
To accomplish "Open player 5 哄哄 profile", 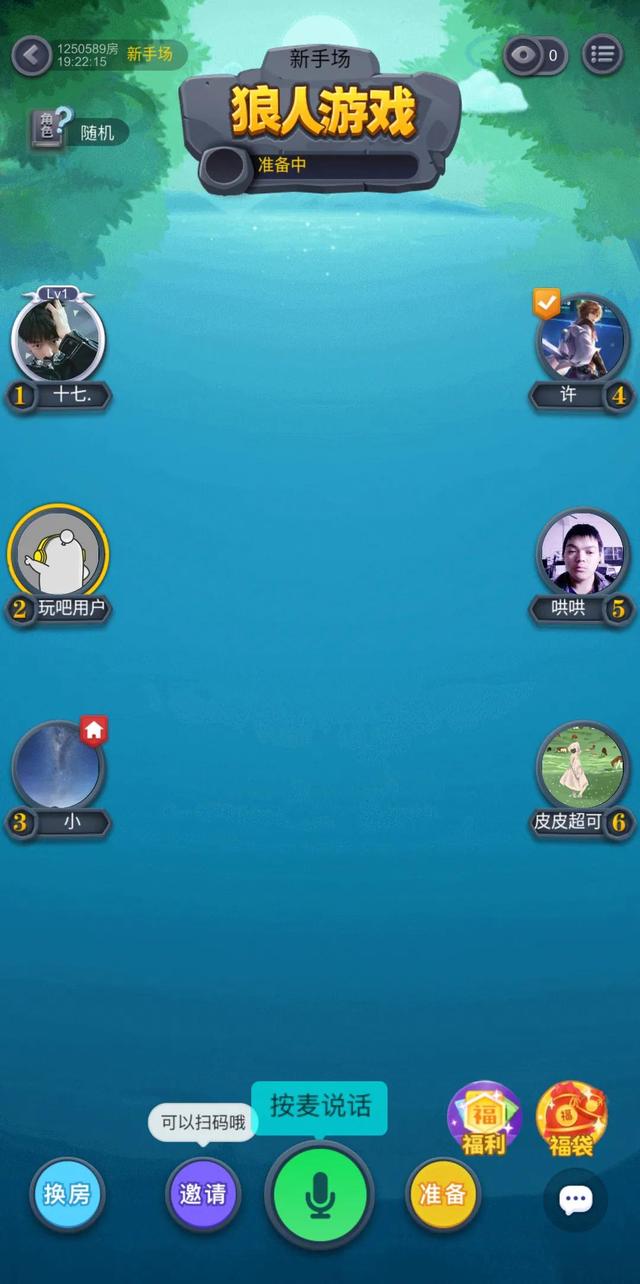I will click(582, 552).
